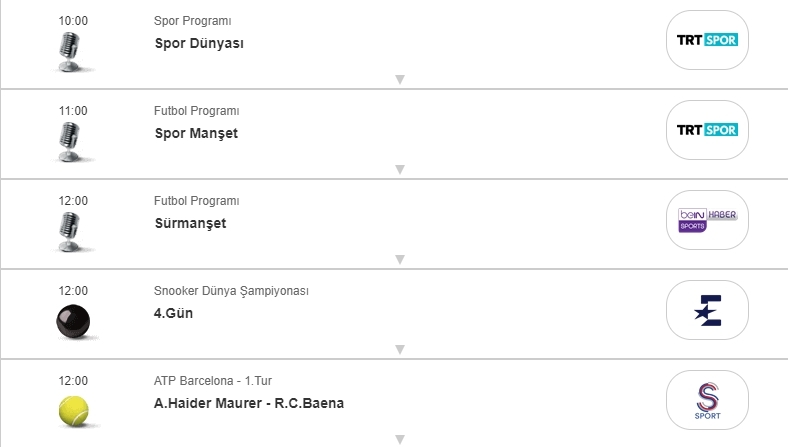The image size is (788, 447).
Task: Expand details under Spor Dünyası
Action: [399, 80]
